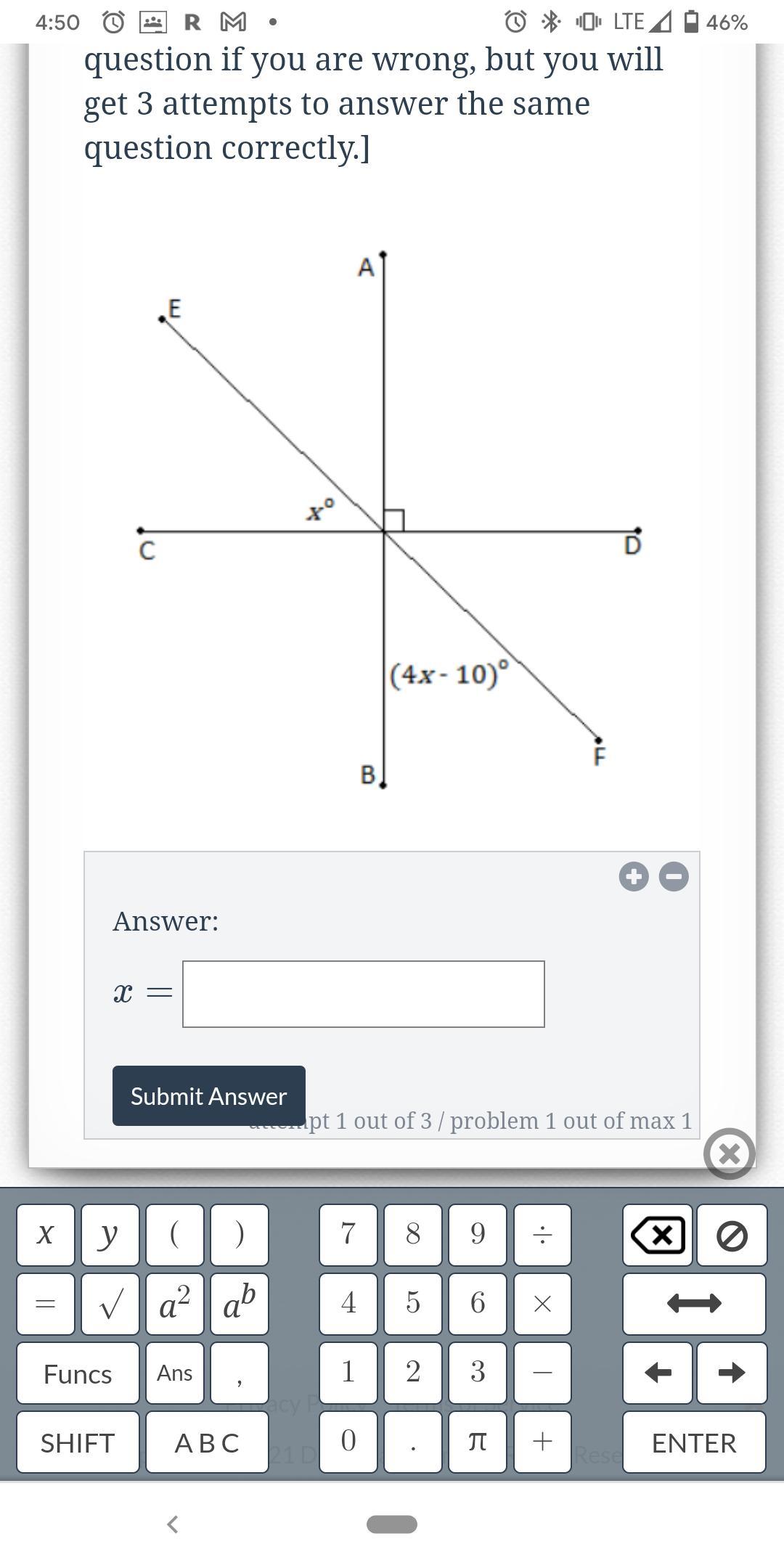This screenshot has height=1568, width=784.
Task: Insert the pi symbol
Action: 478,1442
